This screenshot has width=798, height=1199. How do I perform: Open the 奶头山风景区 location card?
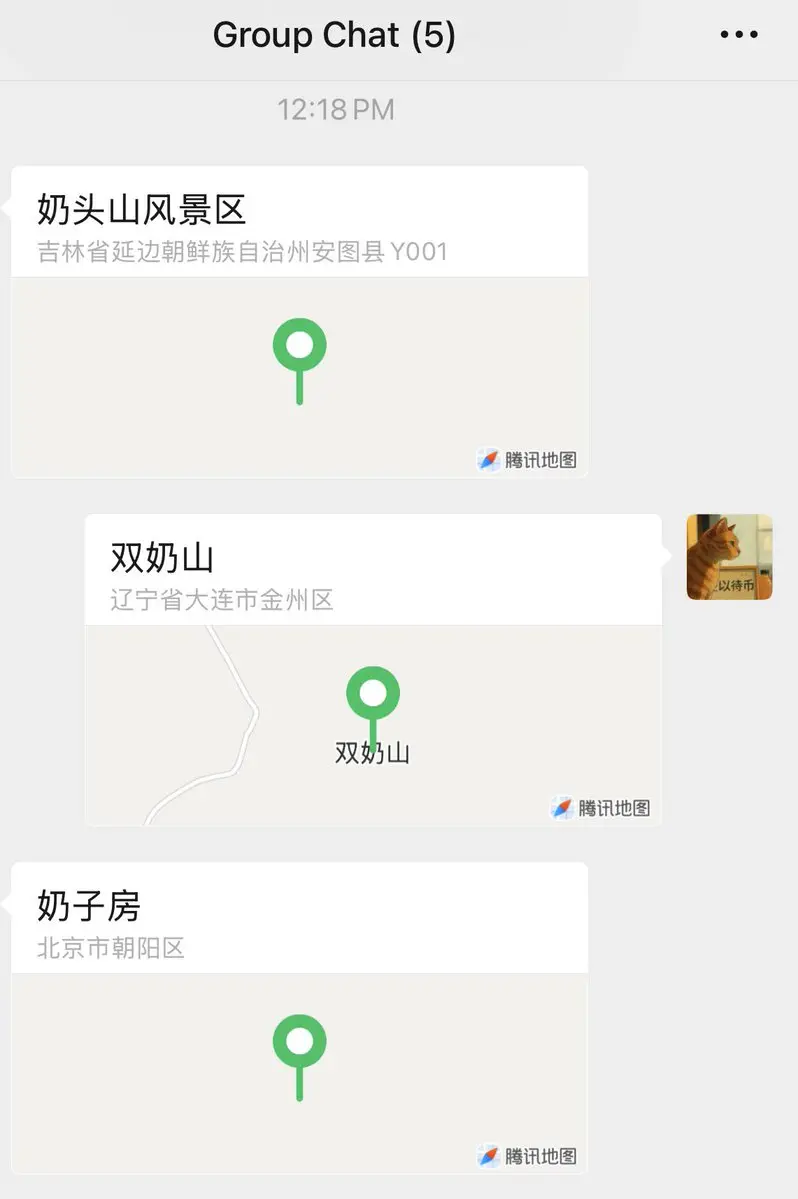click(x=298, y=320)
